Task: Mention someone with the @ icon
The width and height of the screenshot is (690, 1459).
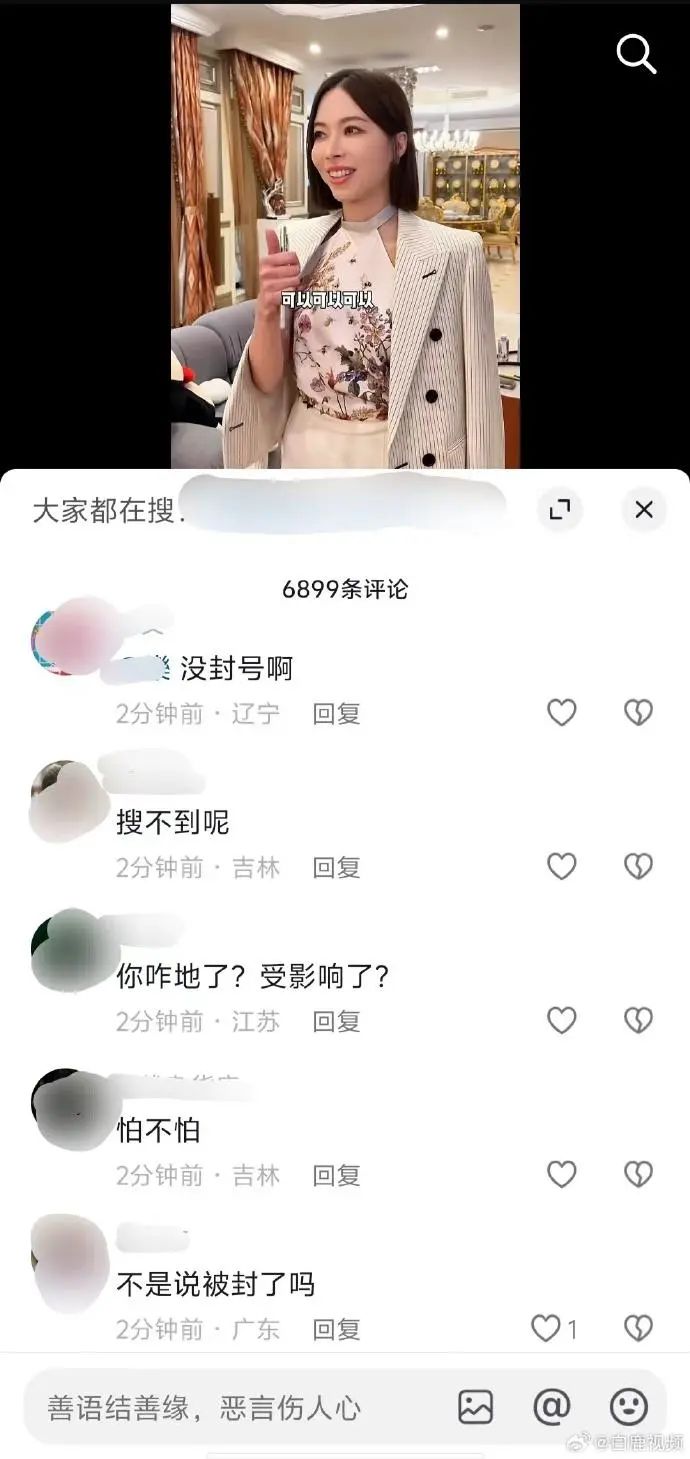Action: pos(551,1408)
